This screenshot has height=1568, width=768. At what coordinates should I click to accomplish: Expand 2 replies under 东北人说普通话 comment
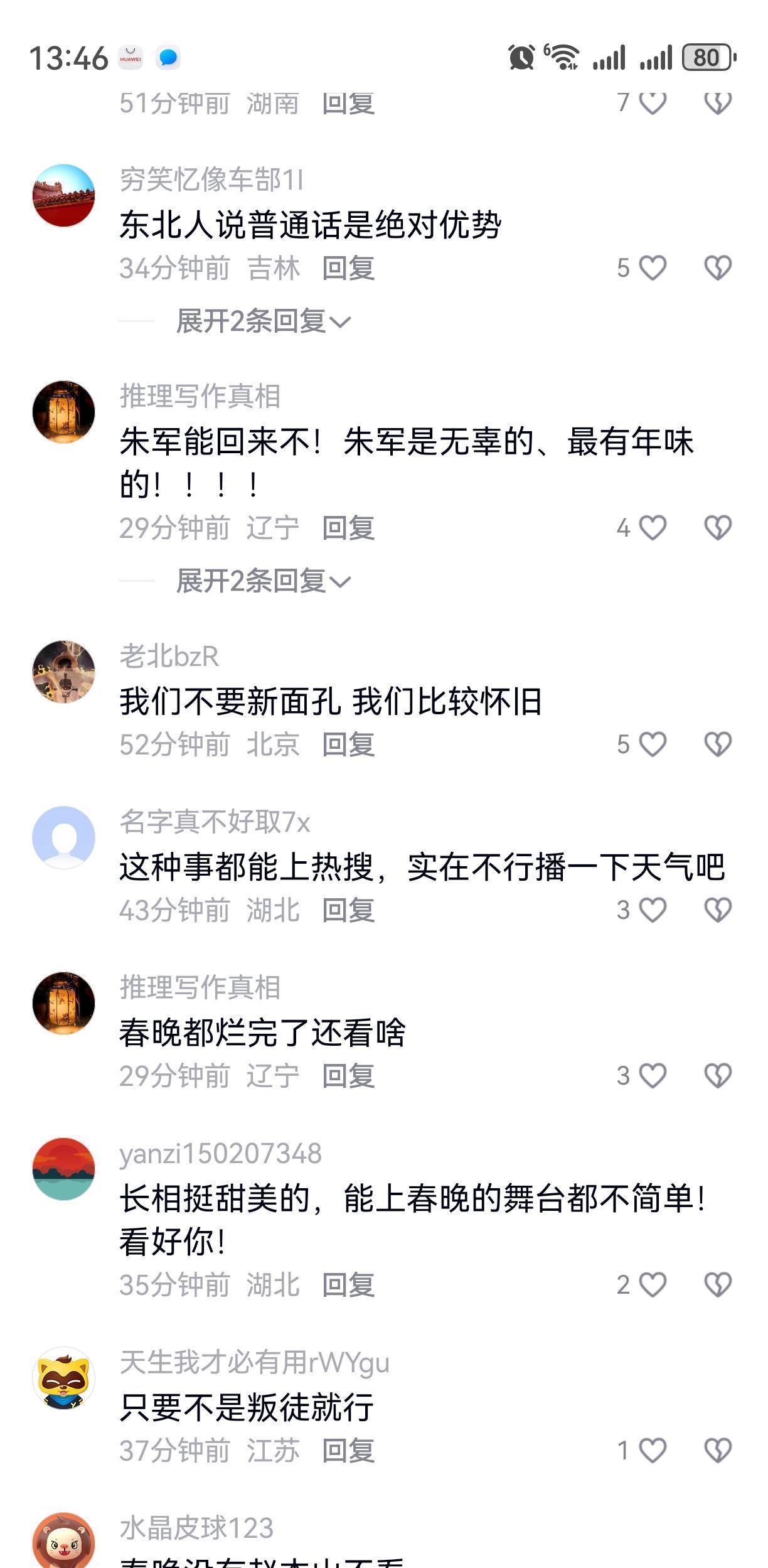(x=263, y=321)
